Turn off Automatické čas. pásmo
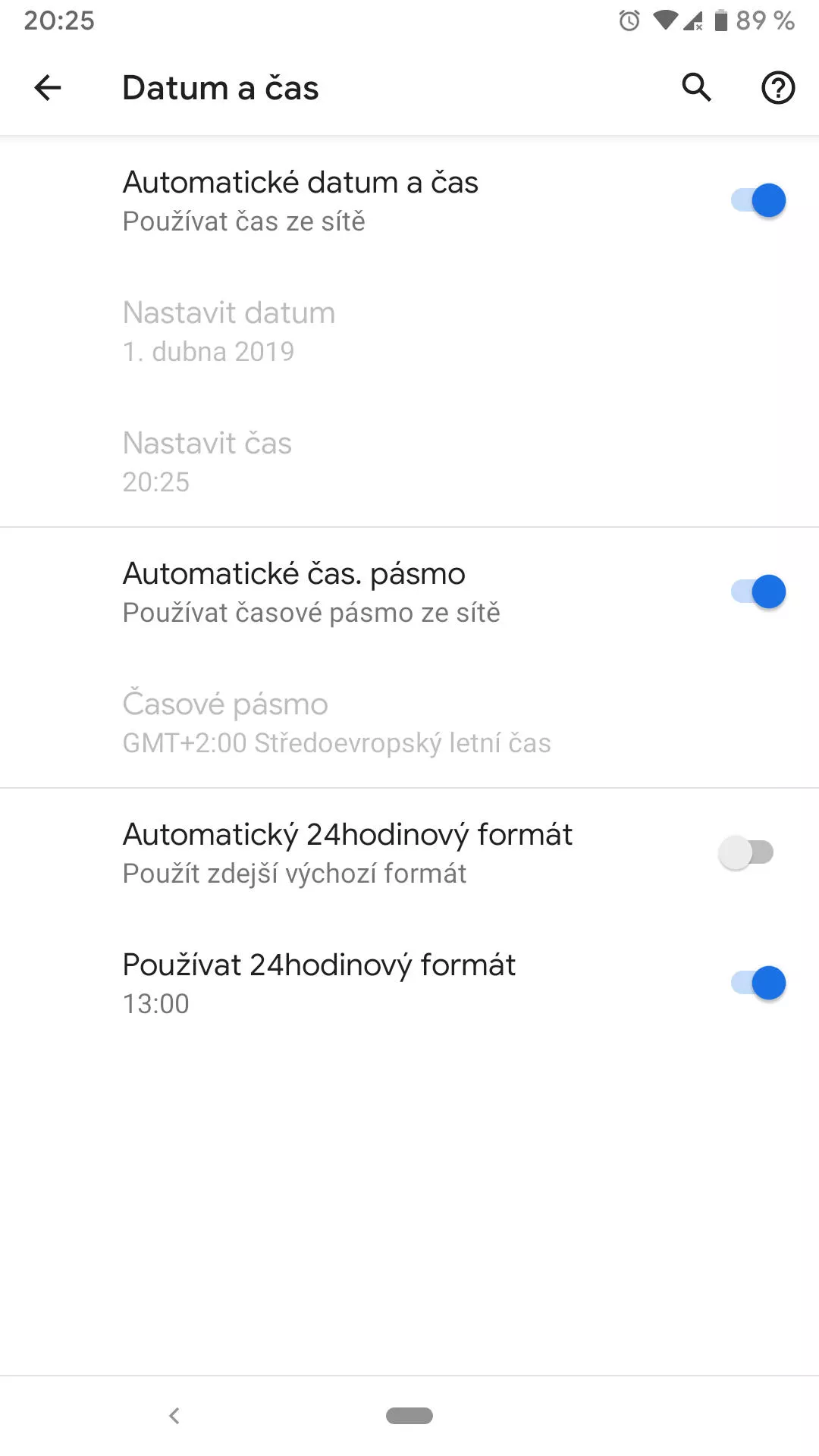The width and height of the screenshot is (819, 1456). pos(758,592)
